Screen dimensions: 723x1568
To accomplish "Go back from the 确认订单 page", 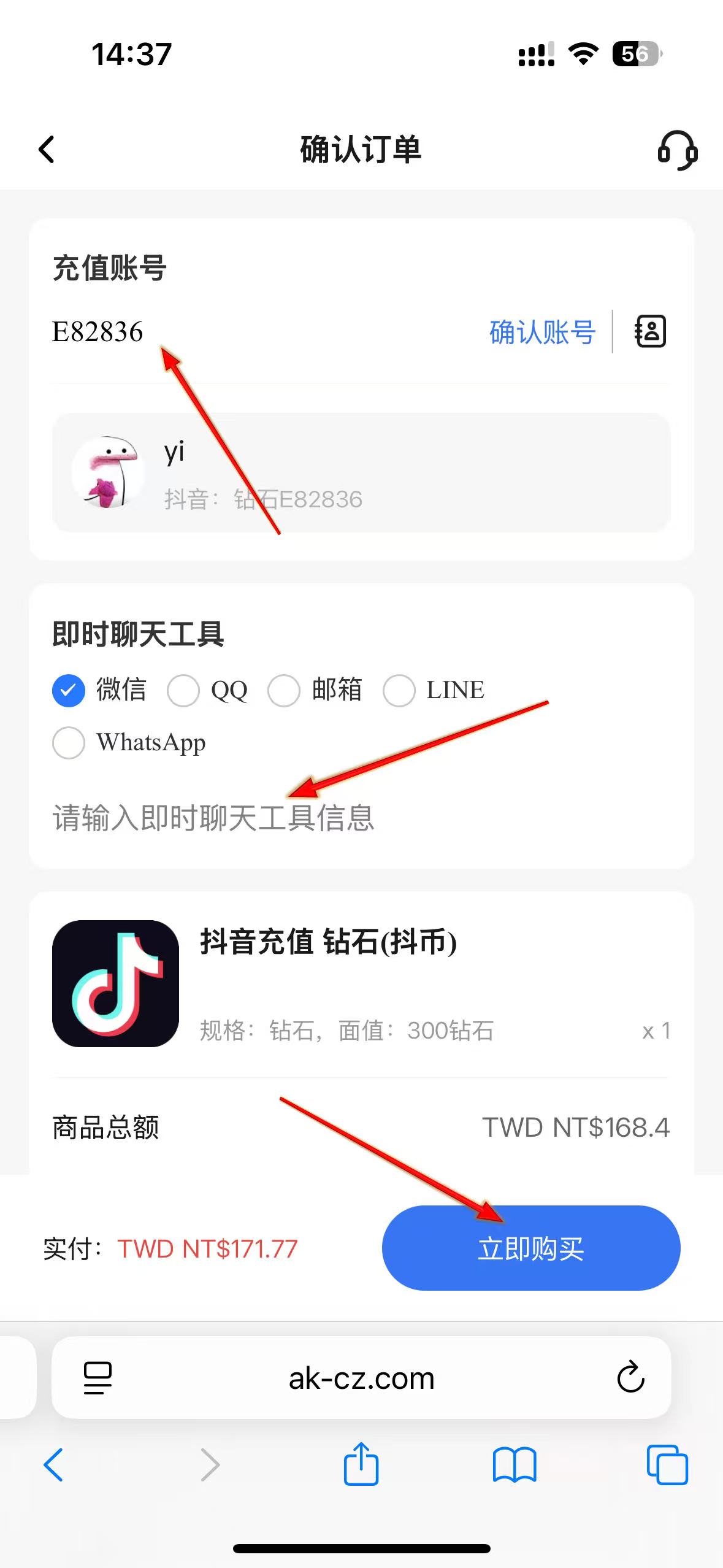I will click(47, 149).
